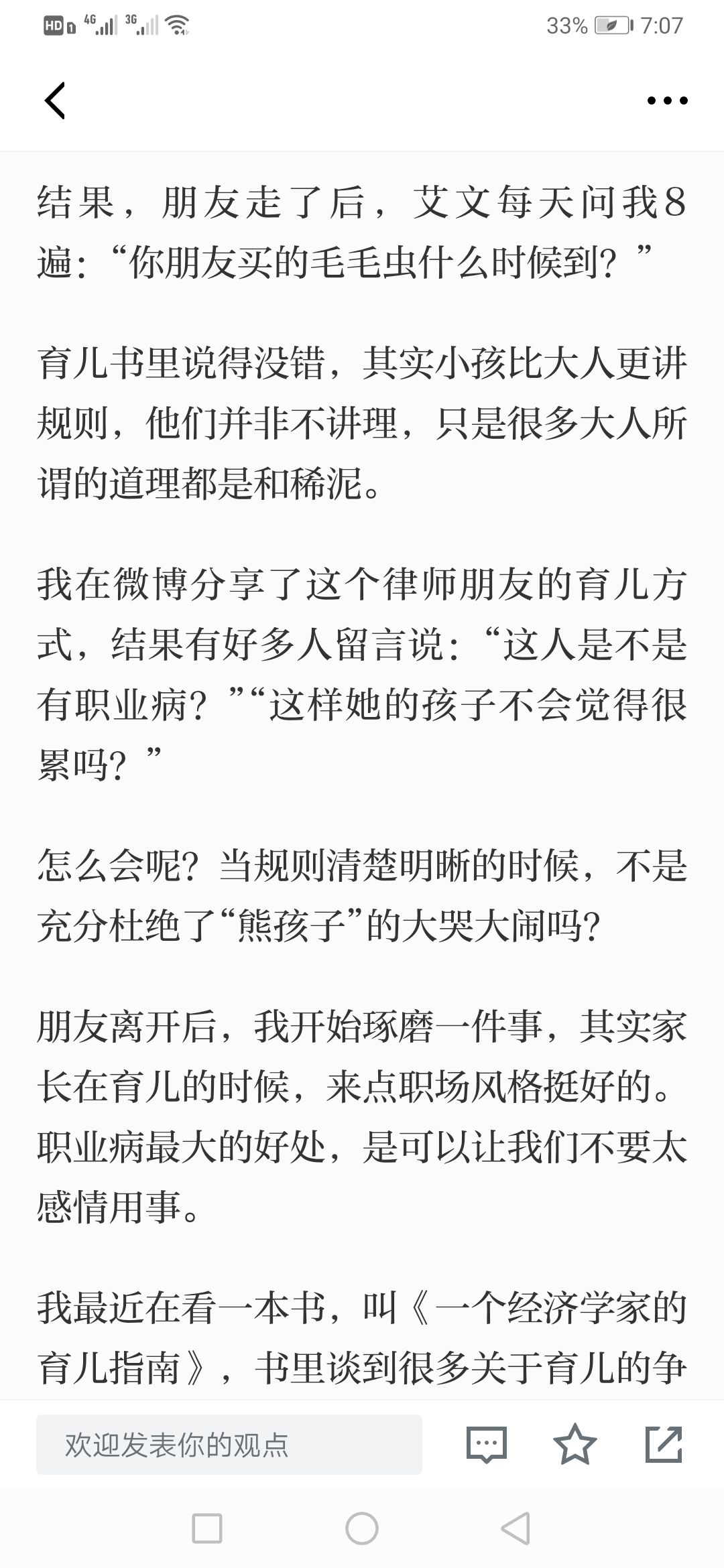This screenshot has height=1568, width=724.
Task: Favorite this article with the star
Action: (575, 1445)
